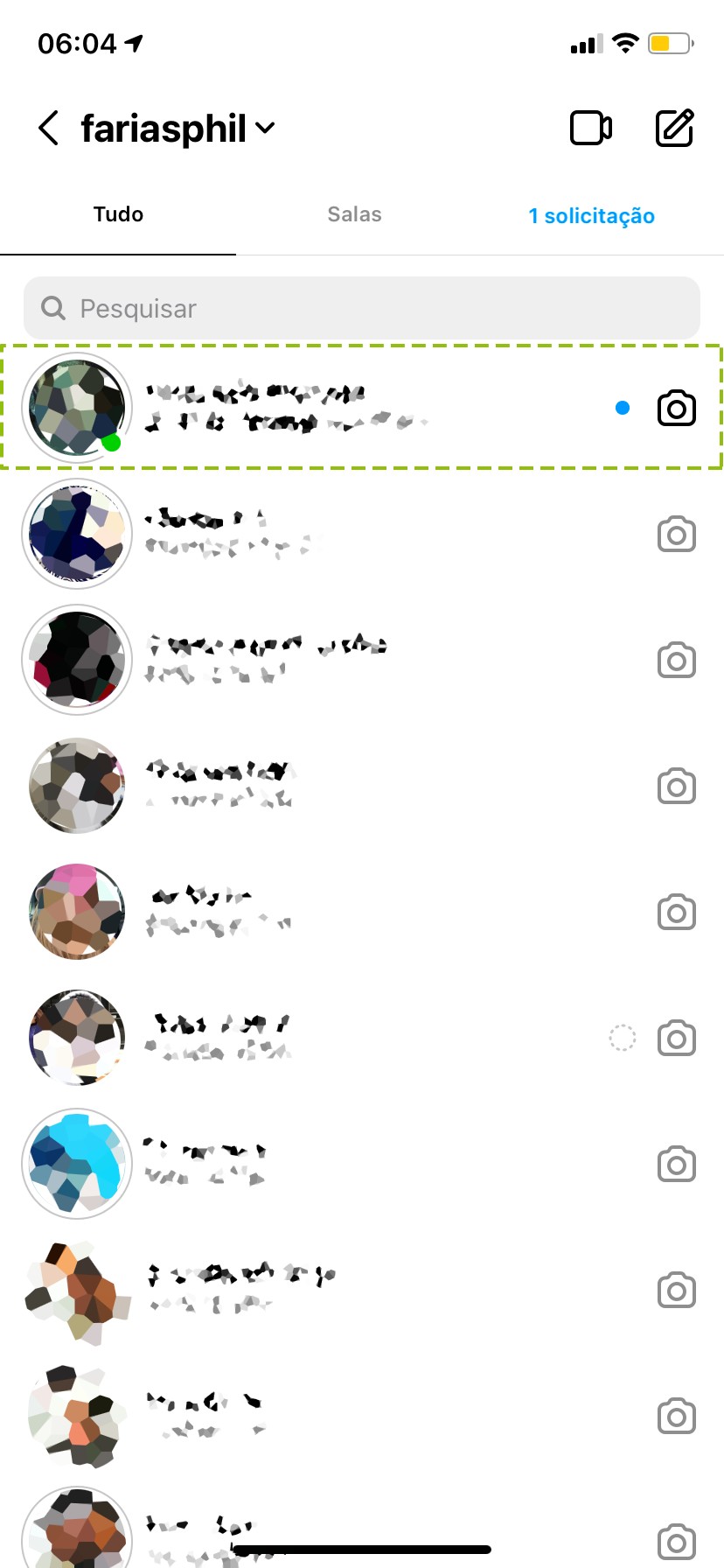This screenshot has height=1568, width=724.
Task: Open camera for the unread blue-dot chat
Action: (676, 409)
